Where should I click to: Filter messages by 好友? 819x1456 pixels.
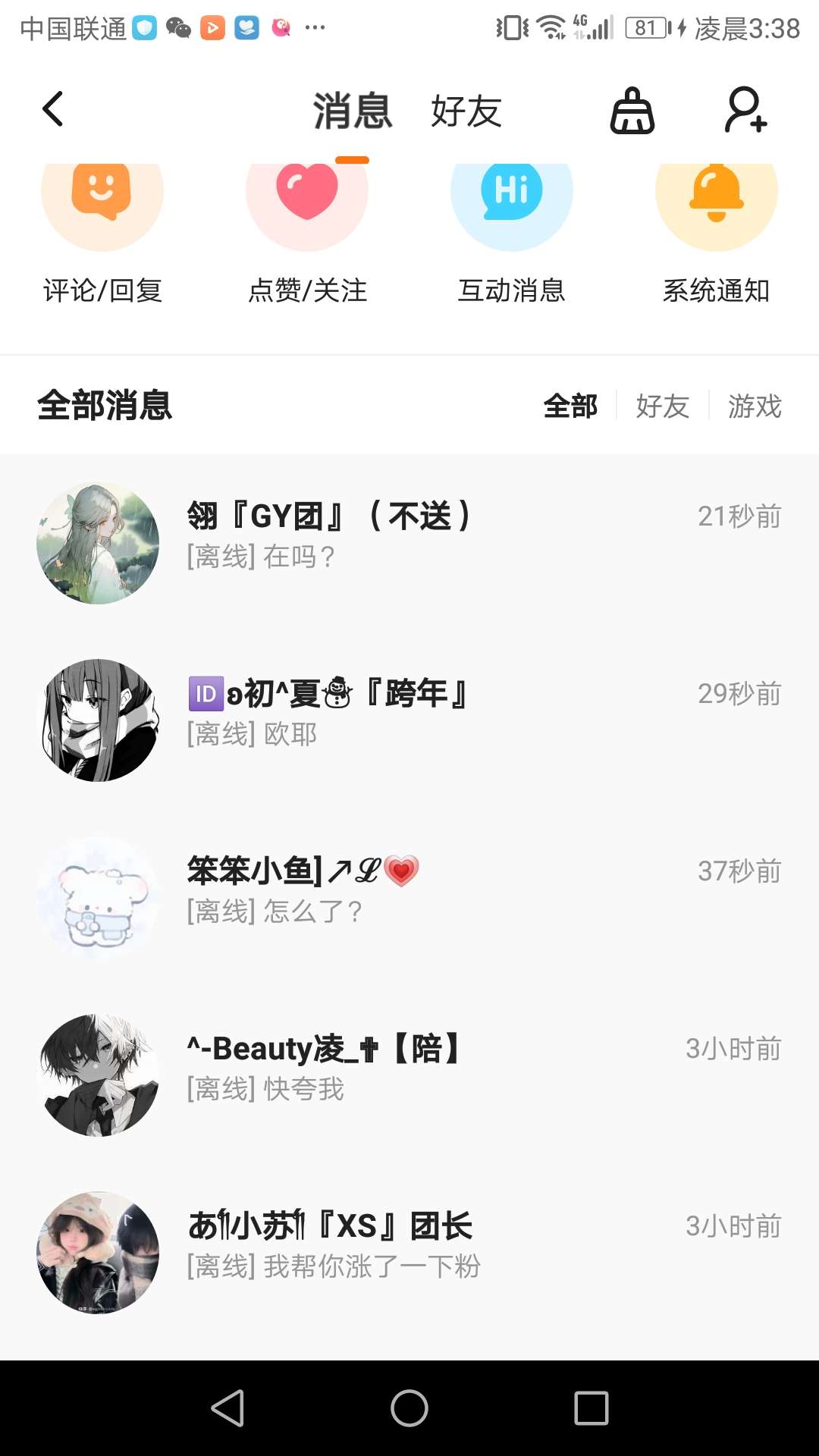(662, 406)
